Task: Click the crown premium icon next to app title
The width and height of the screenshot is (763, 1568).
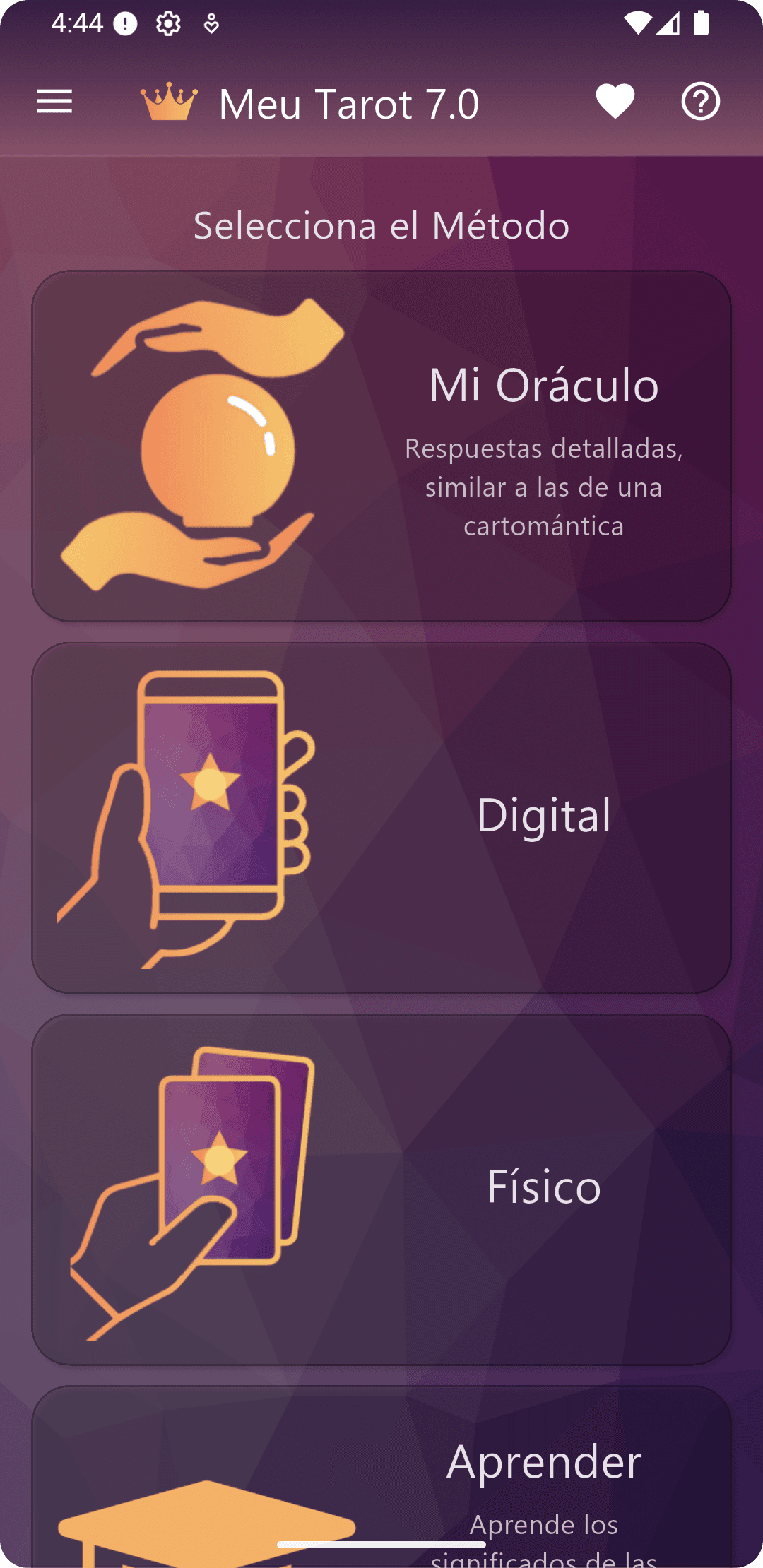Action: coord(170,102)
